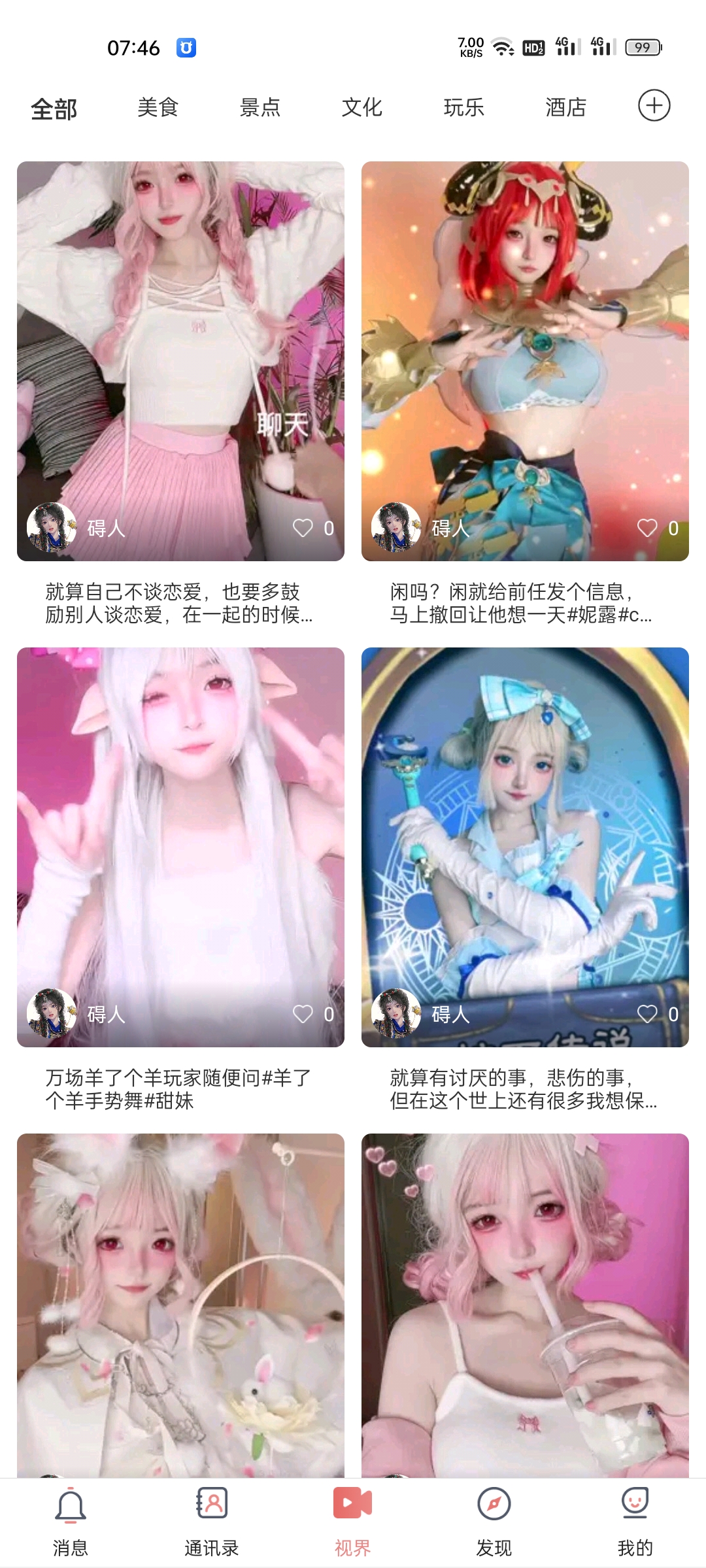Open the video captioned 闲吗？闲就给前任发个信息
Screen dimensions: 706x1568
pos(525,340)
